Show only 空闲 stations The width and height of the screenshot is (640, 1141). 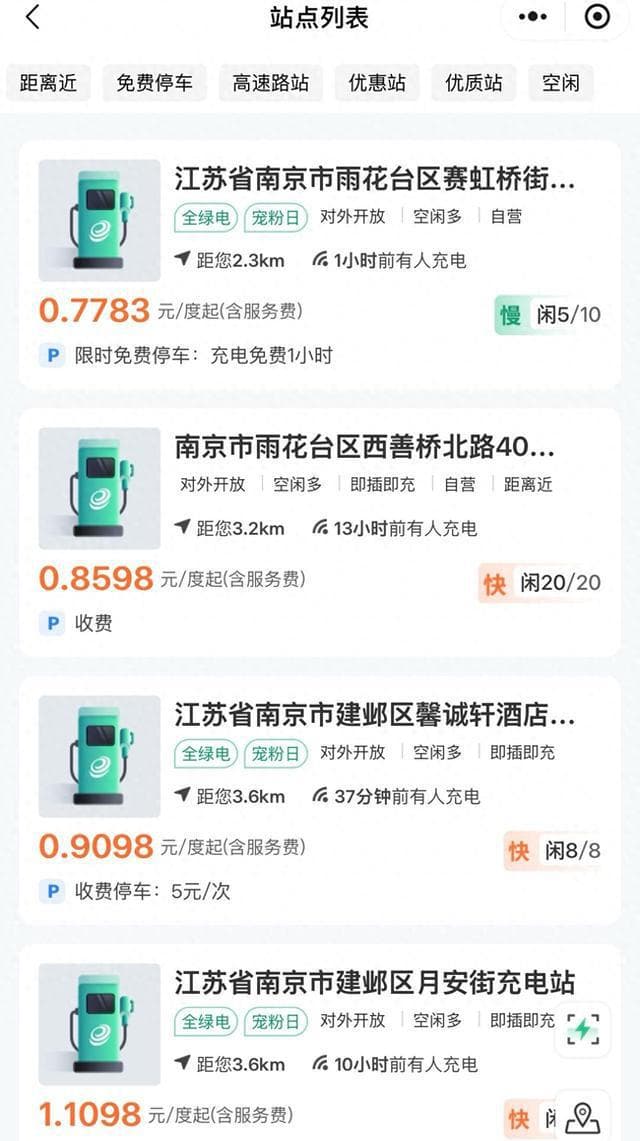click(561, 83)
